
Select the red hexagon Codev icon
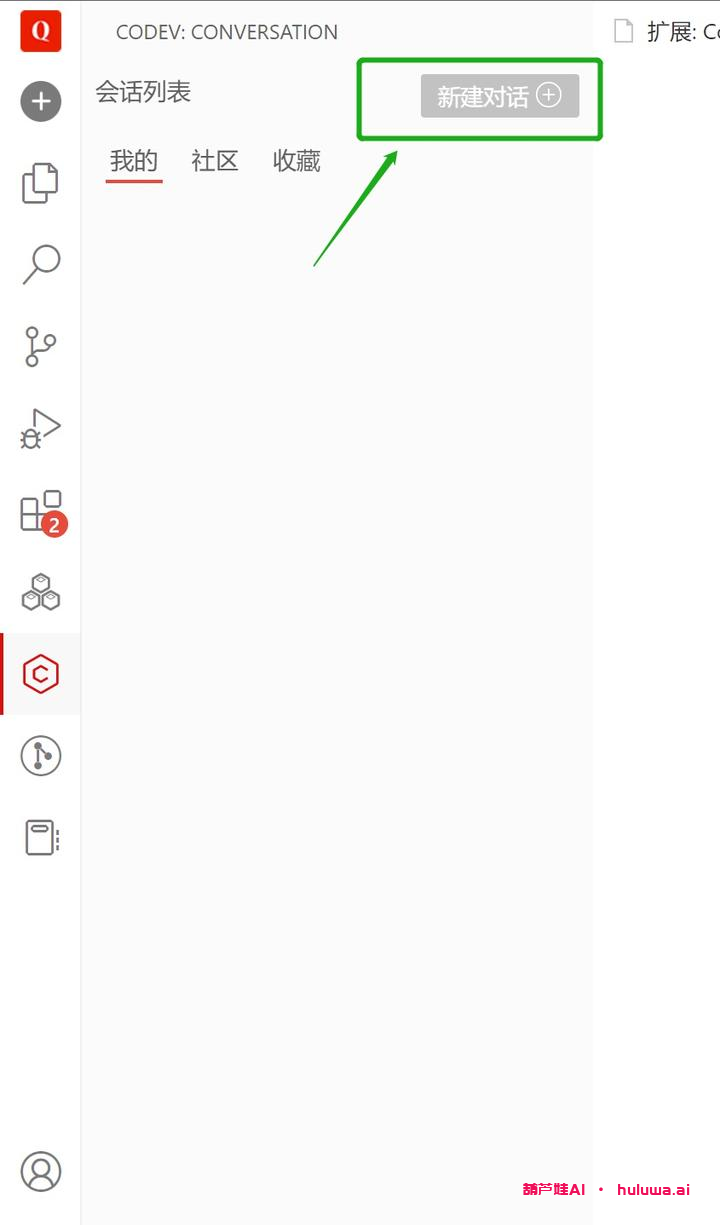point(41,674)
